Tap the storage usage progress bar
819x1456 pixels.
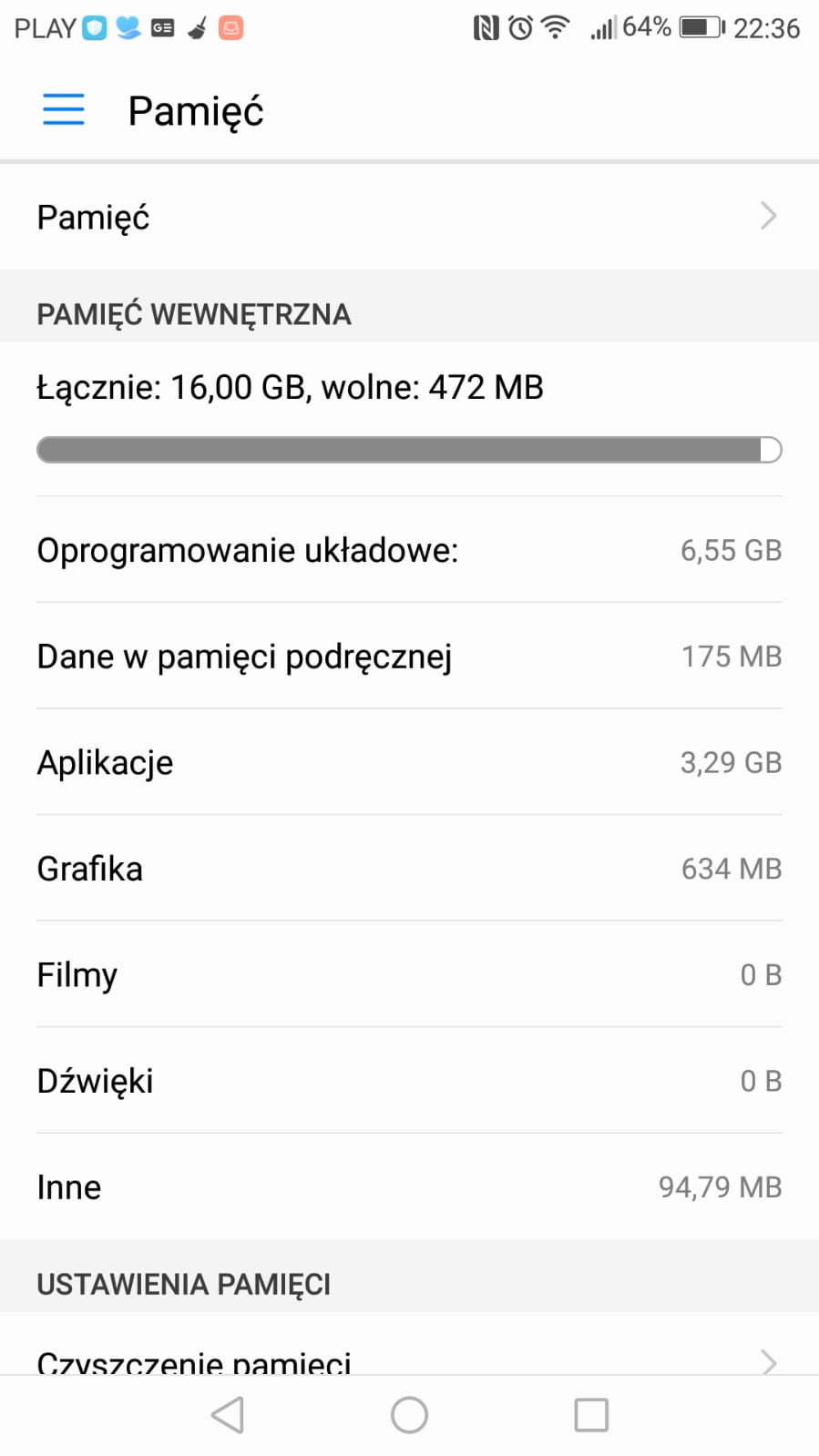click(x=409, y=449)
